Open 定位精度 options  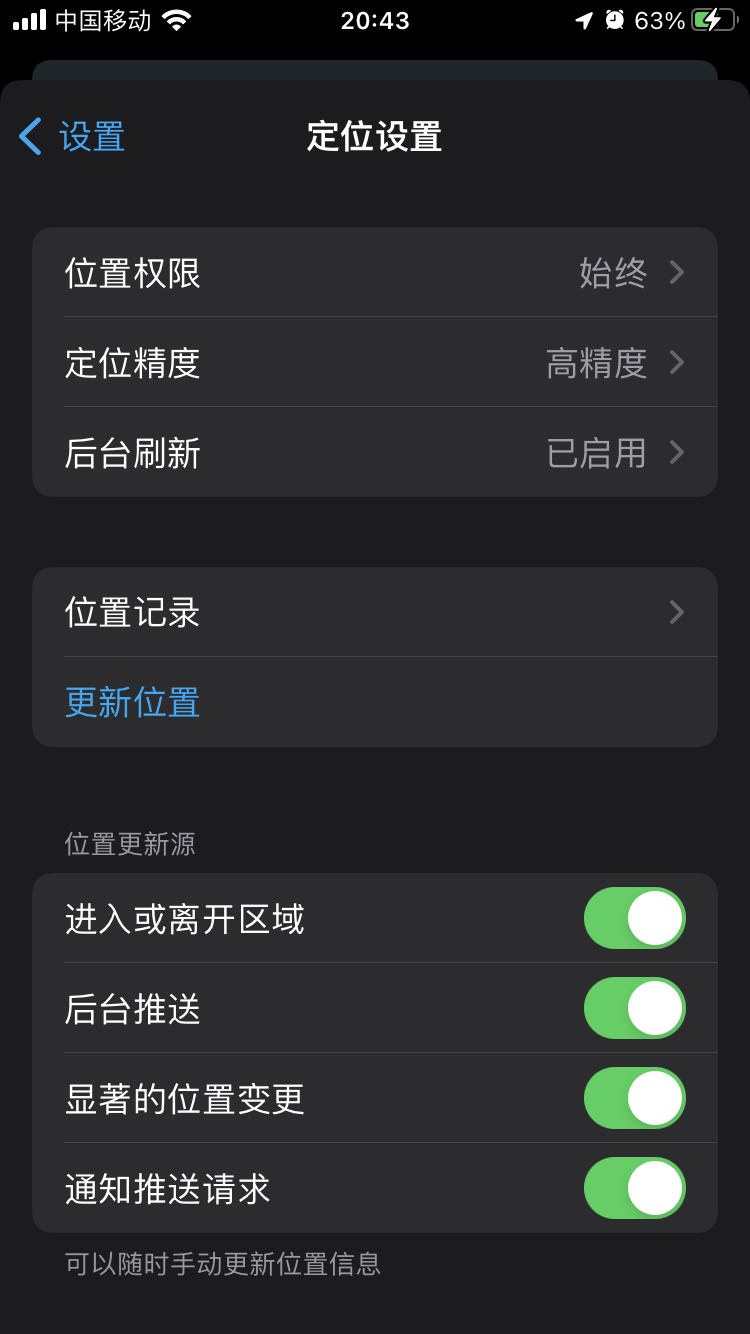coord(375,362)
